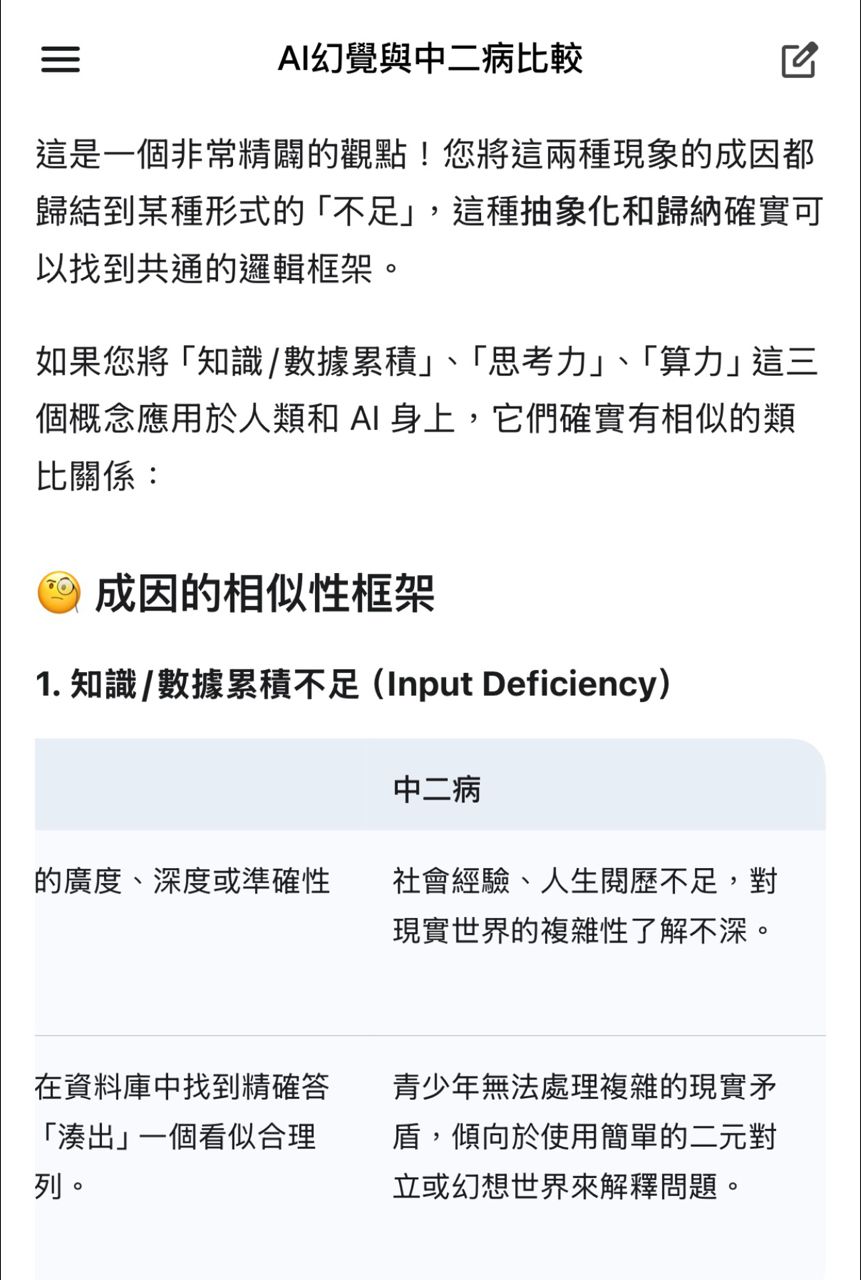
Task: Open the sidebar menu
Action: [60, 60]
